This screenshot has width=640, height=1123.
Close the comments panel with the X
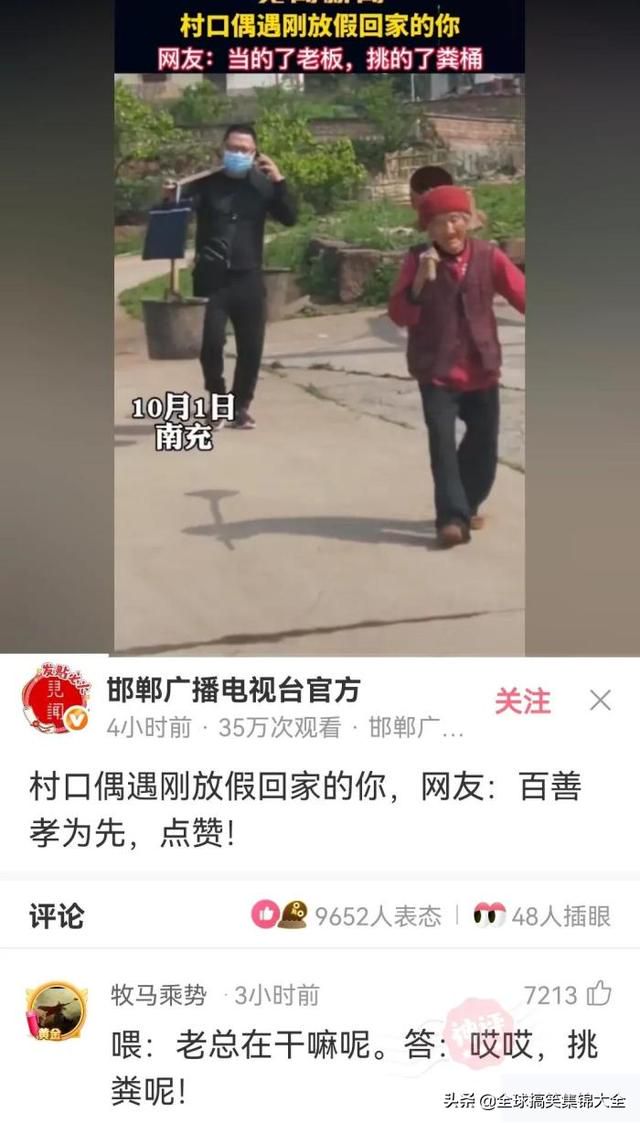(600, 700)
